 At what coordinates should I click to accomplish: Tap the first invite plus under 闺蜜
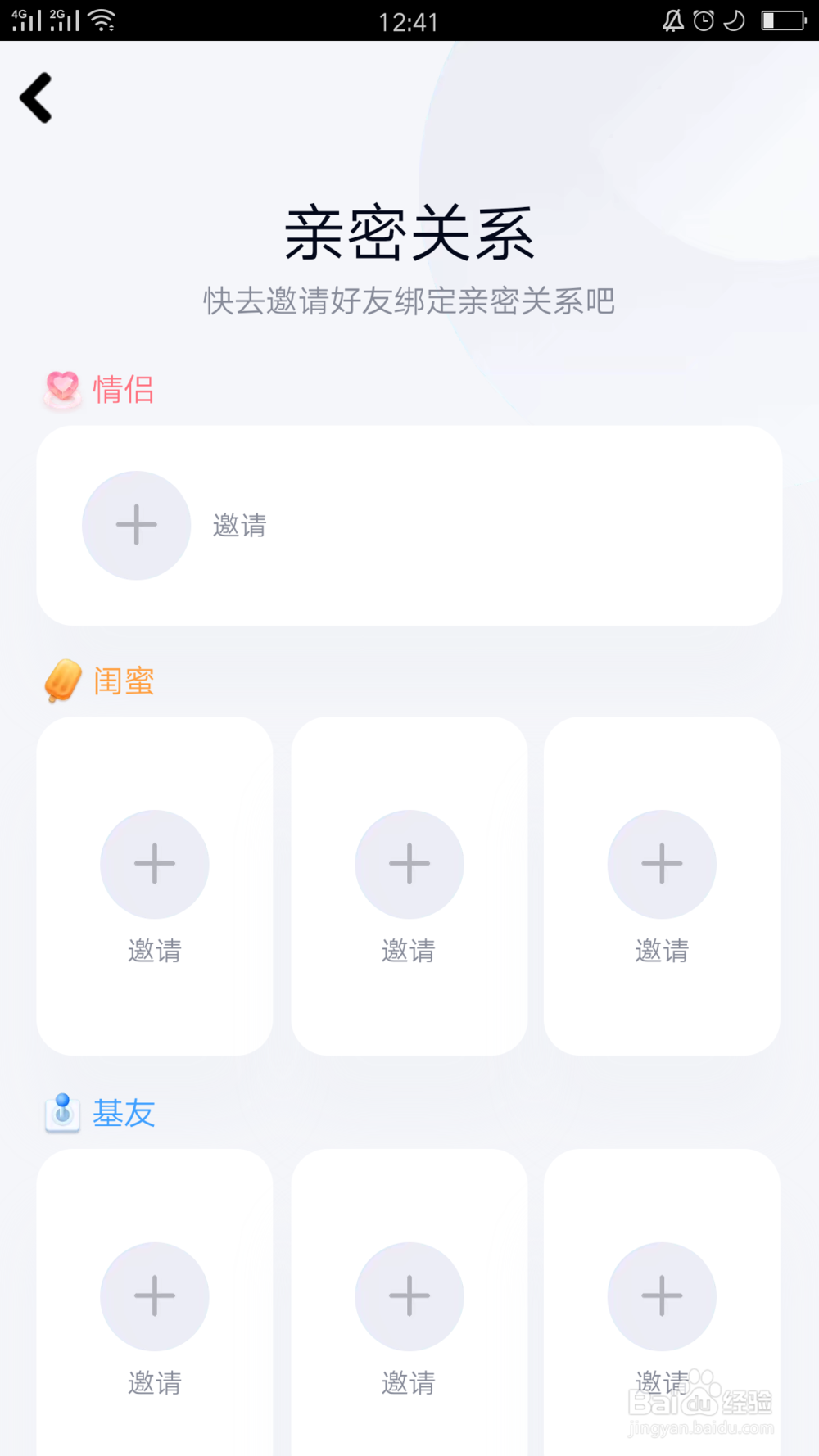tap(155, 863)
